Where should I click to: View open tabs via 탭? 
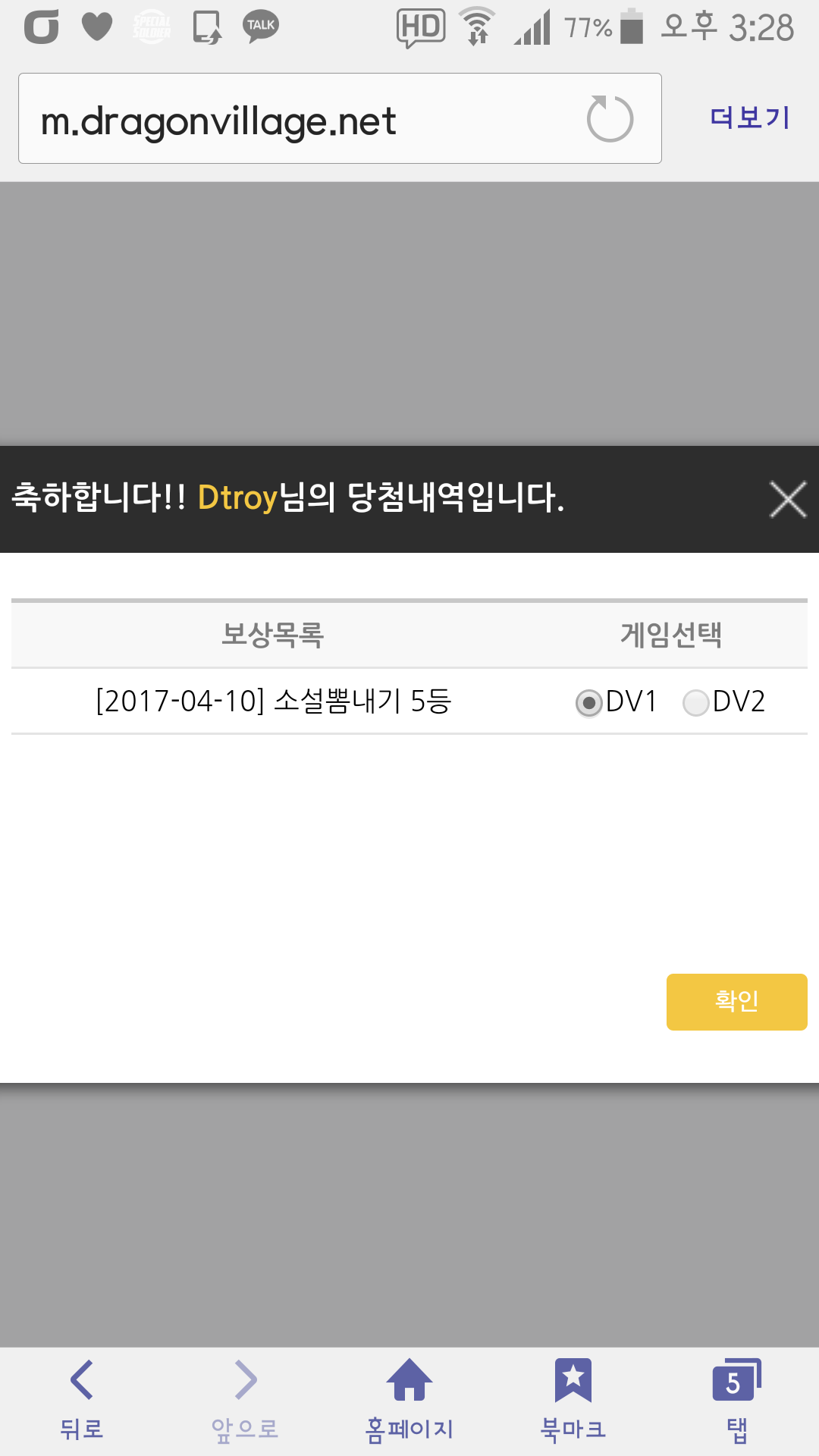click(736, 1400)
